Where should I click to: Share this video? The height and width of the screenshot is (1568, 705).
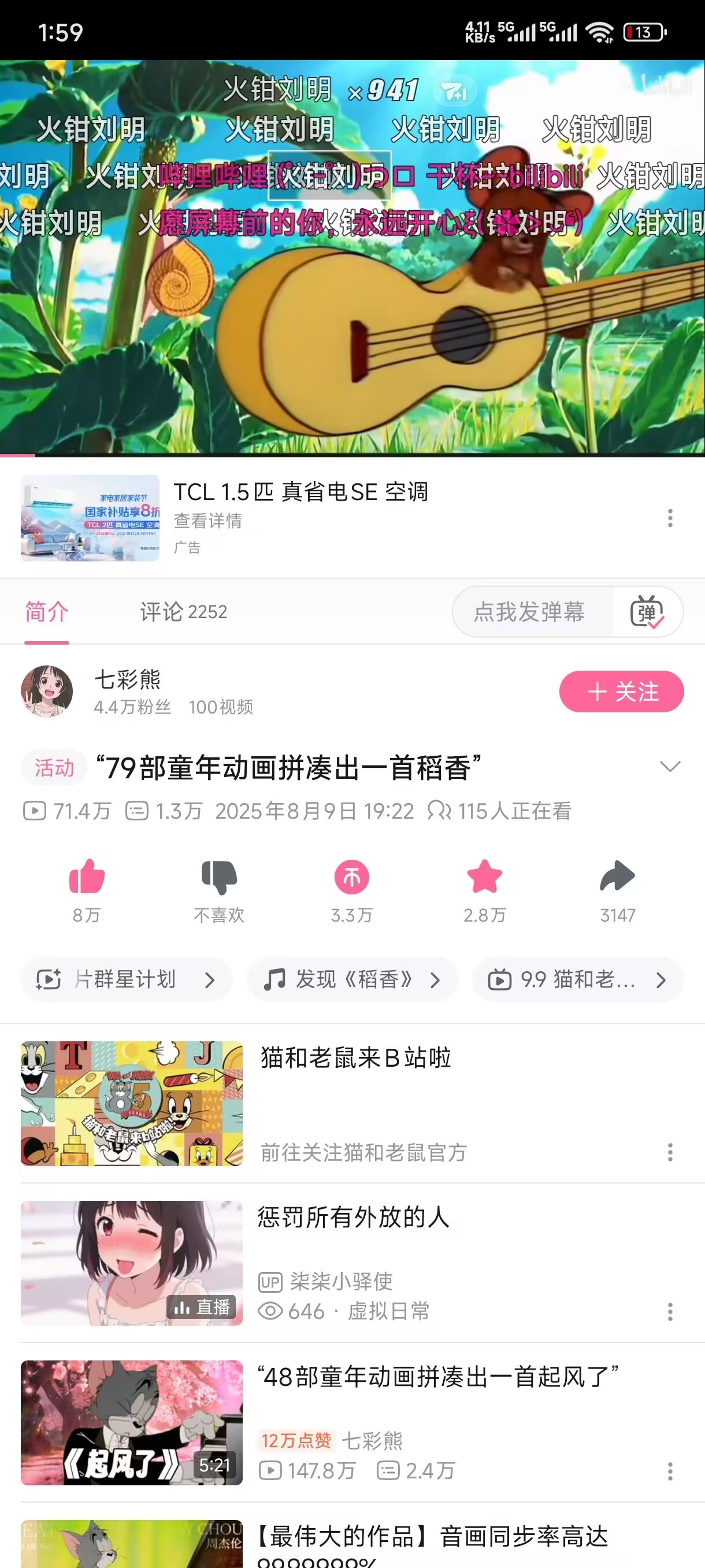(617, 877)
